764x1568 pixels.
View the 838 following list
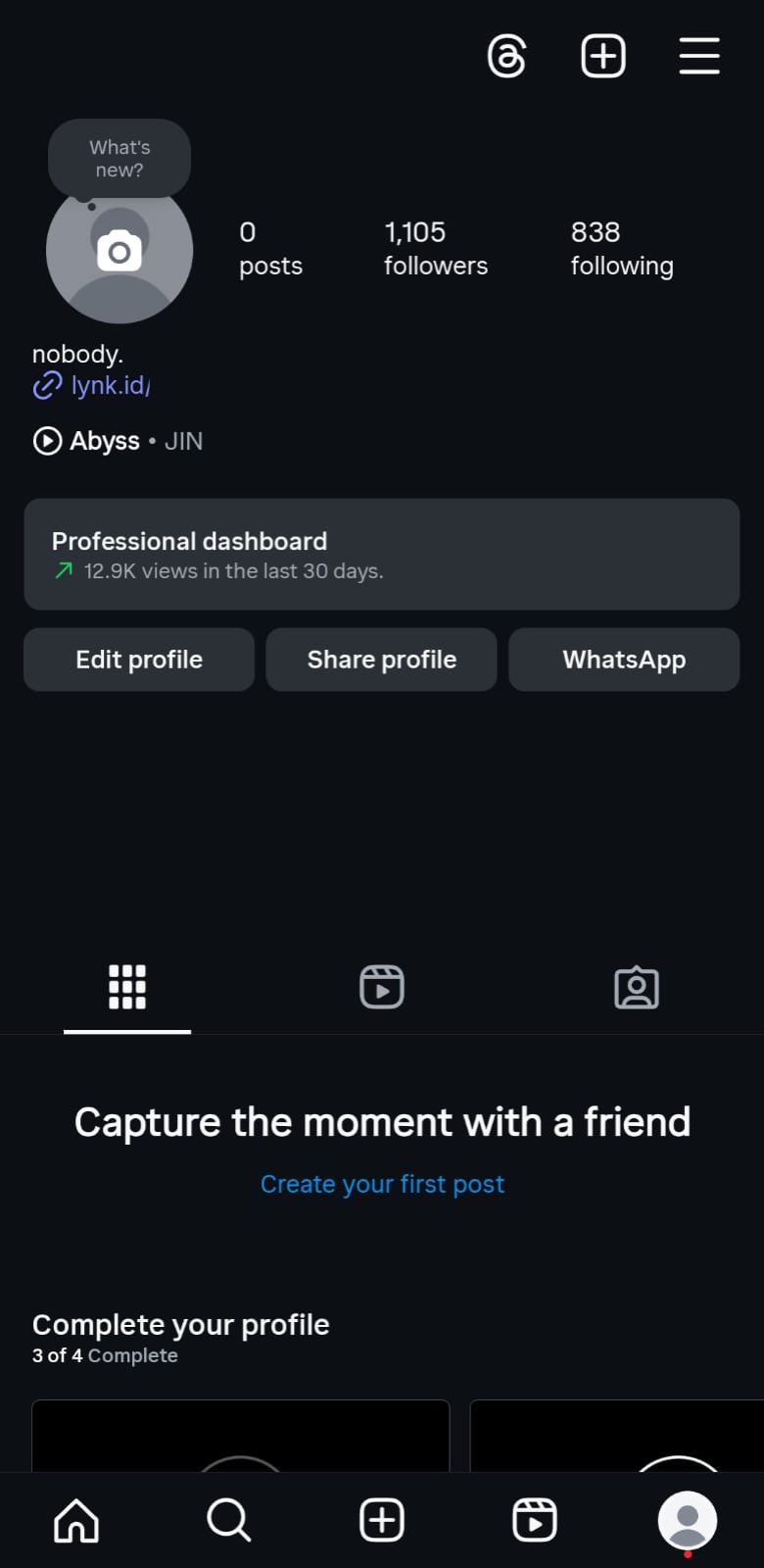[x=622, y=248]
